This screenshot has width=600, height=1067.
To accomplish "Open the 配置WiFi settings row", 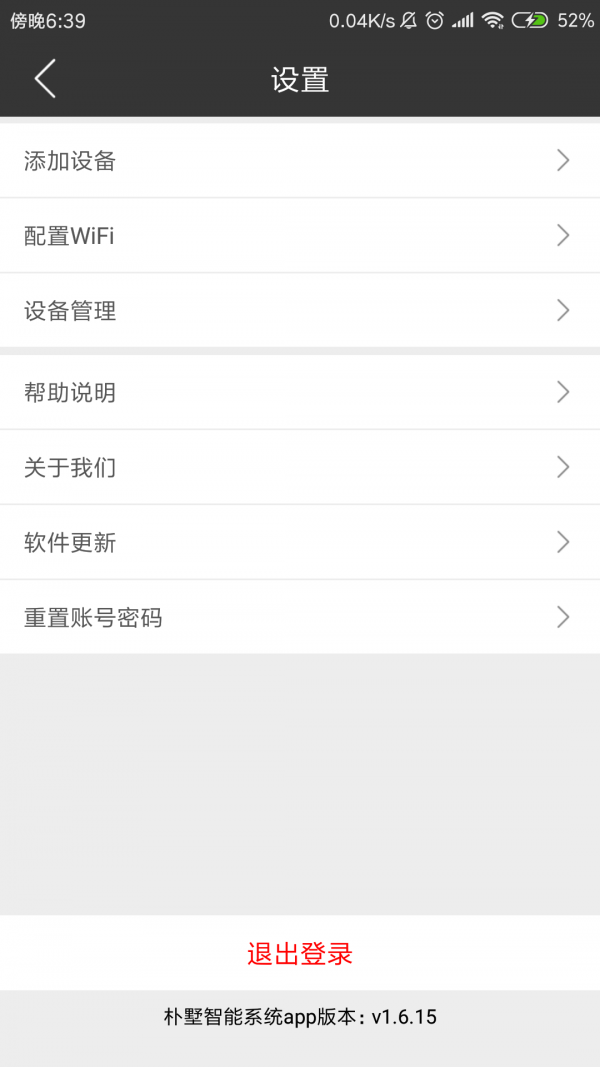I will pyautogui.click(x=300, y=236).
